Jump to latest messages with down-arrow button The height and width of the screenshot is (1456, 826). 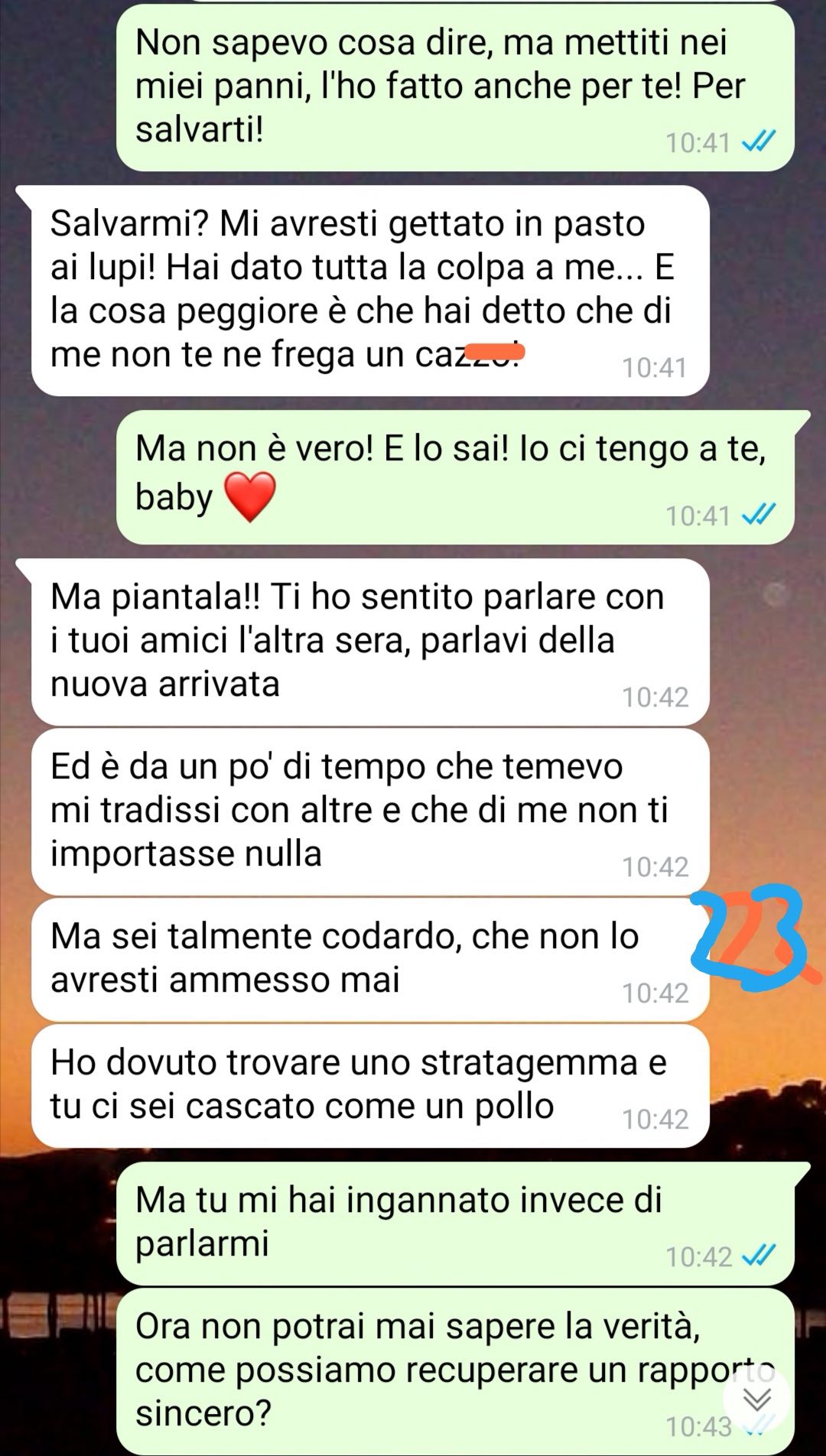(757, 1399)
